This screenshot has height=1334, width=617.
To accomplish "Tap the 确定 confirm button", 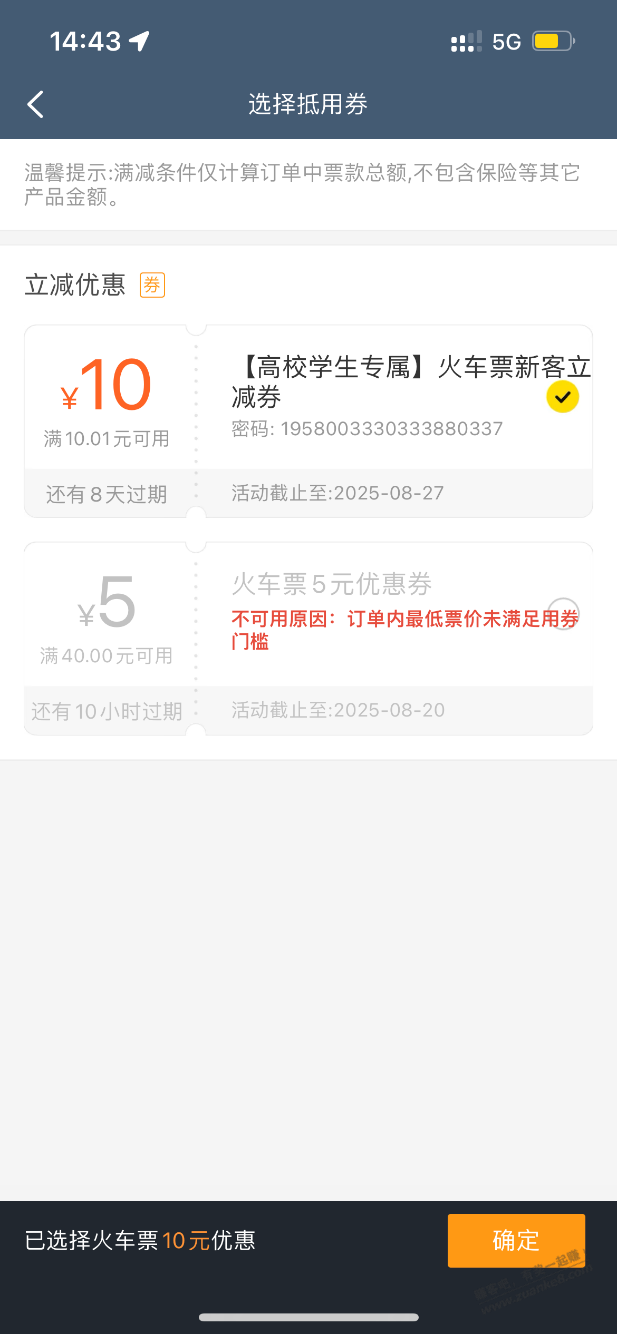I will pos(516,1240).
